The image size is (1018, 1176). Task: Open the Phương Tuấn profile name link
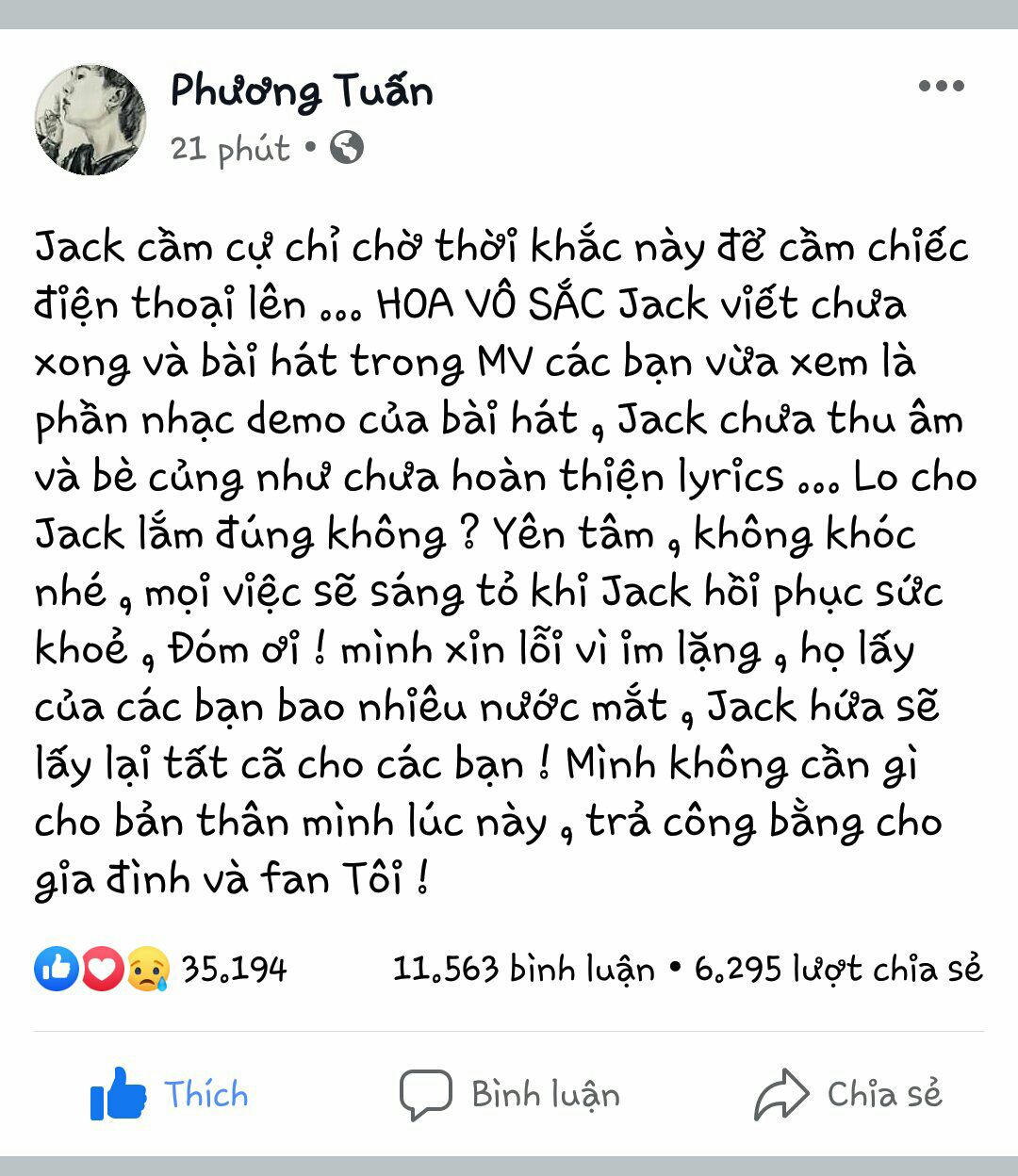tap(302, 91)
